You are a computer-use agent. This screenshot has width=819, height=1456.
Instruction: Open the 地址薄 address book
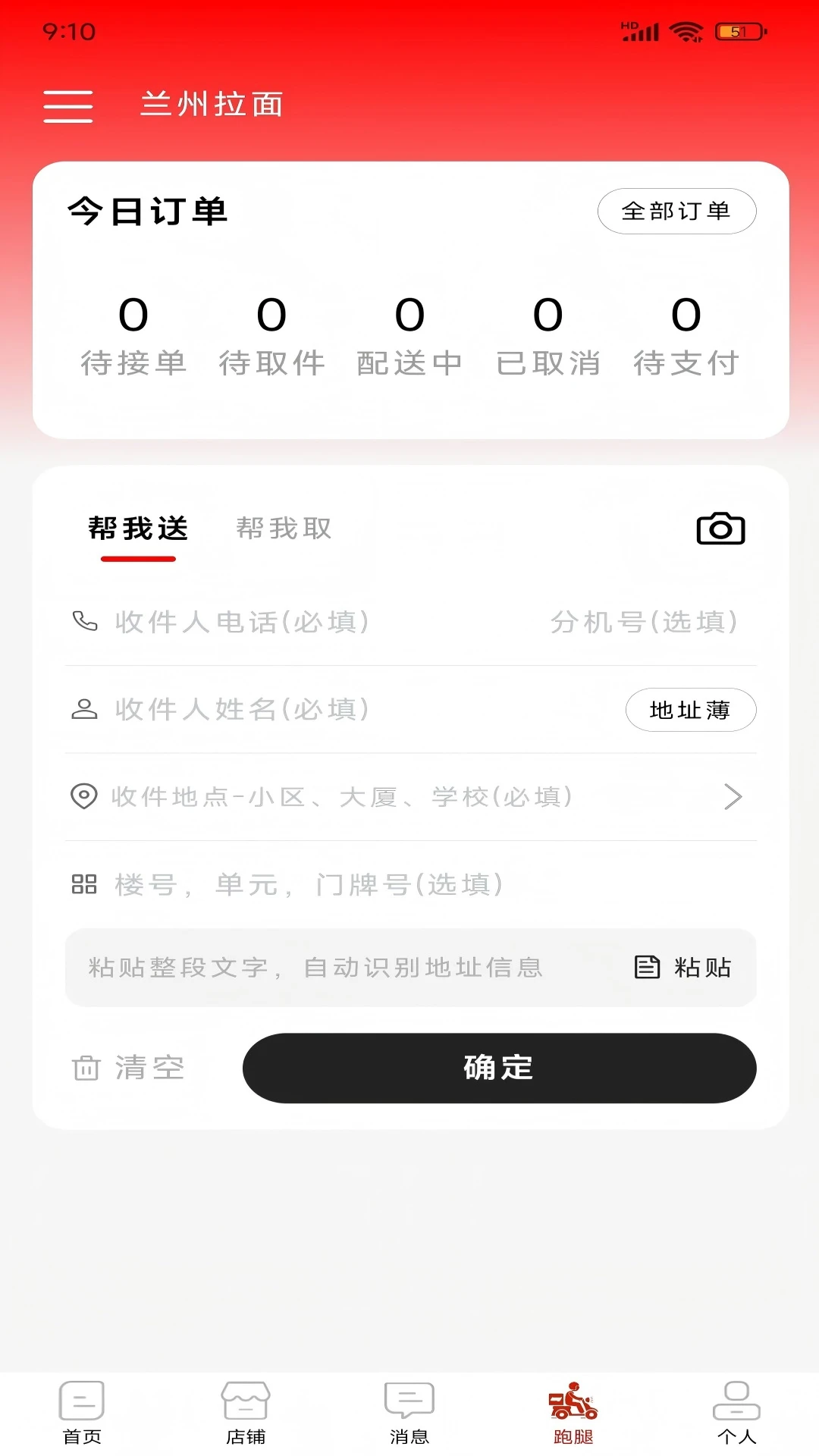[690, 710]
